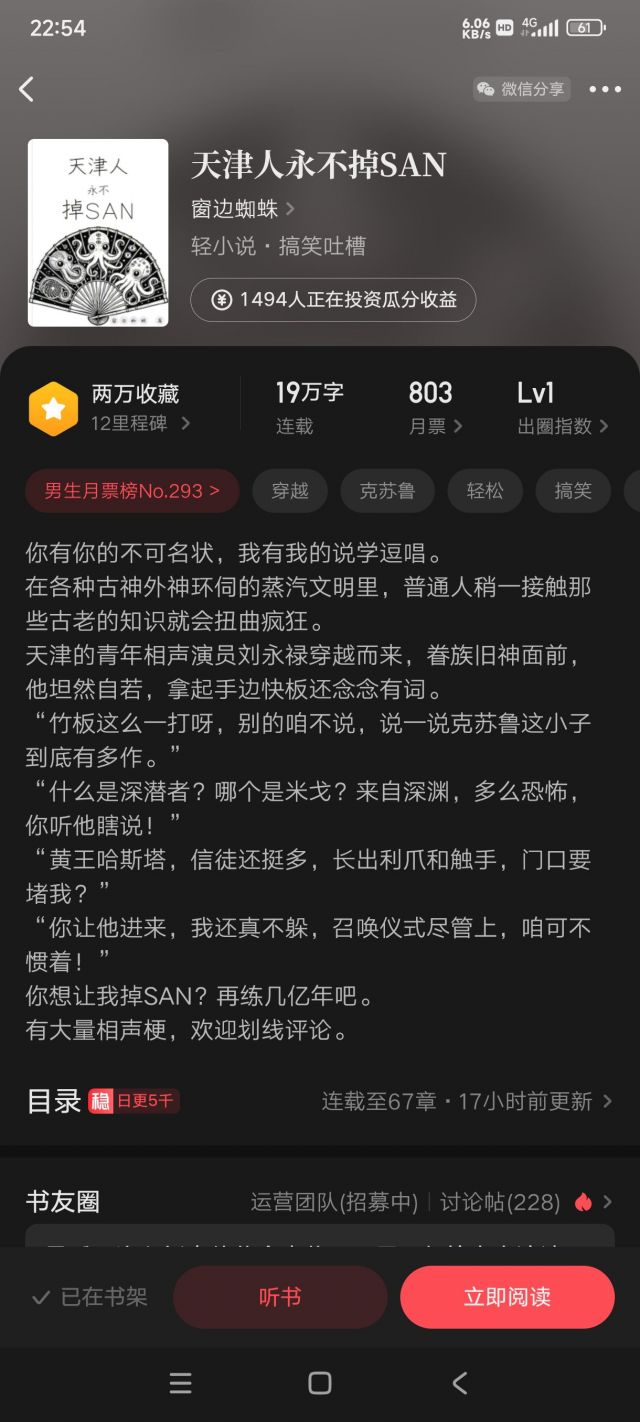This screenshot has width=640, height=1422.
Task: Select the 穿越 tag chip
Action: coord(289,491)
